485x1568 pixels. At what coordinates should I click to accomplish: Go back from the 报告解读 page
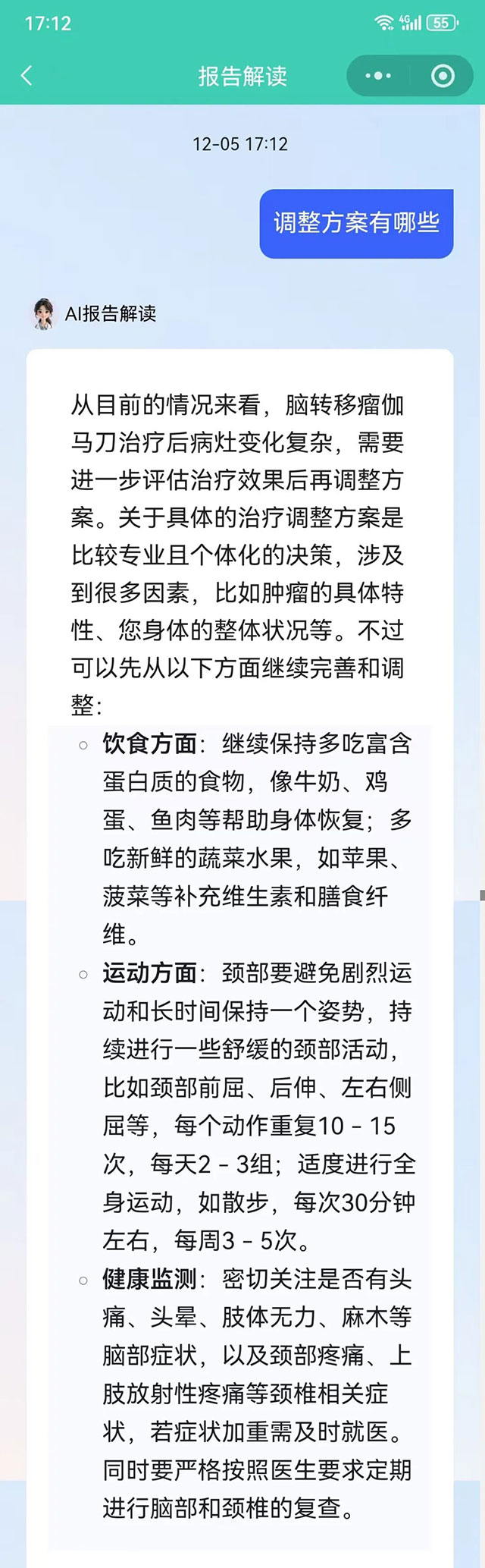tap(27, 75)
